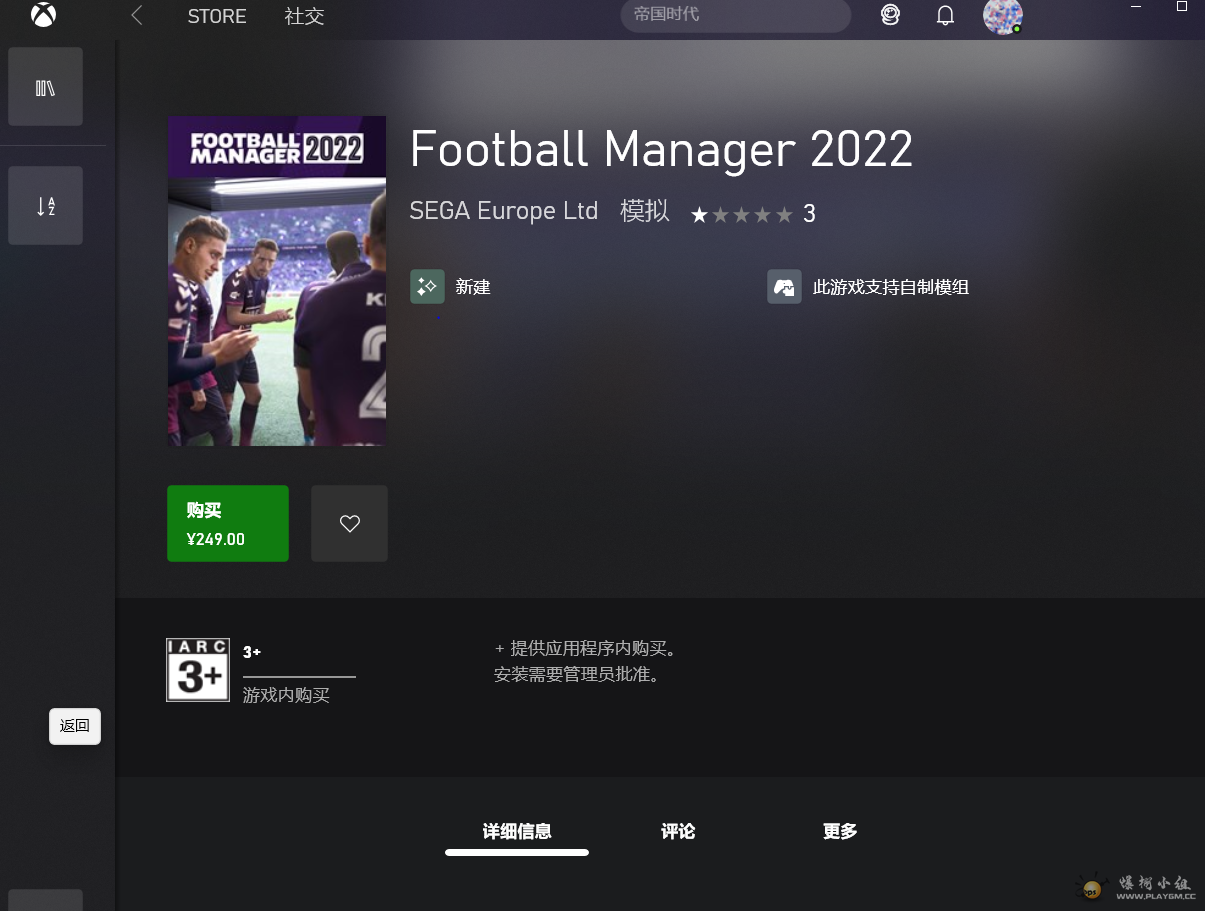Image resolution: width=1205 pixels, height=911 pixels.
Task: Add the game to wishlist
Action: click(x=349, y=524)
